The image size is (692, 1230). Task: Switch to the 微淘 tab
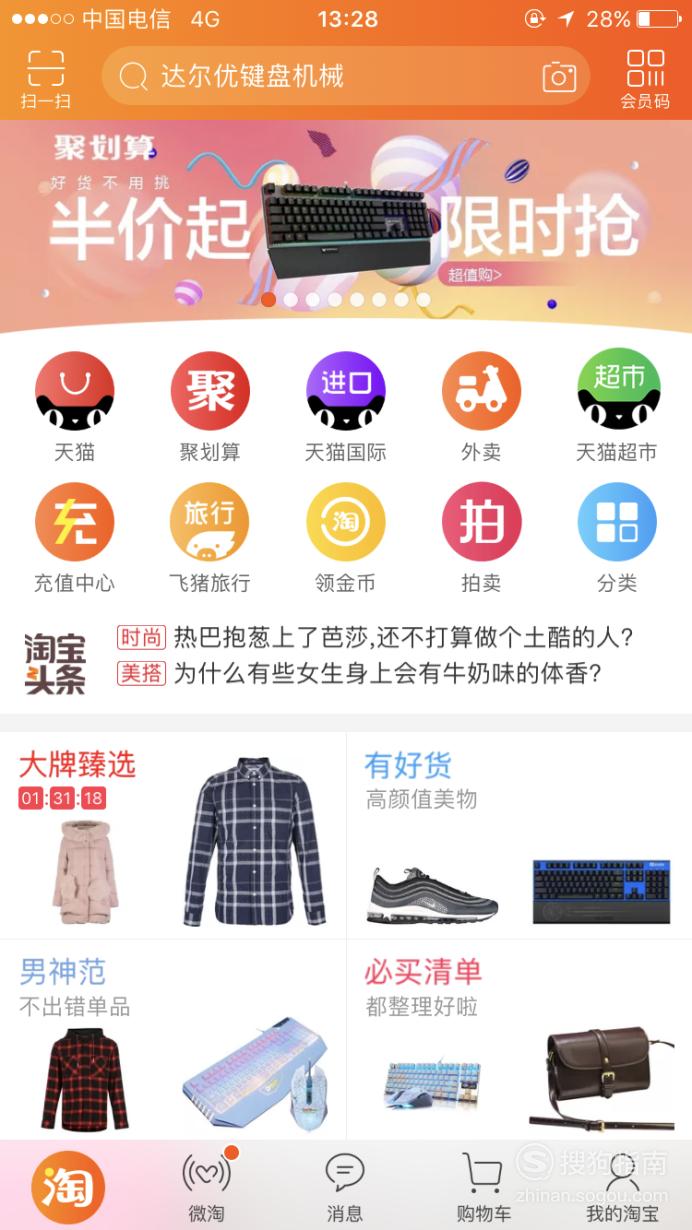pos(207,1186)
